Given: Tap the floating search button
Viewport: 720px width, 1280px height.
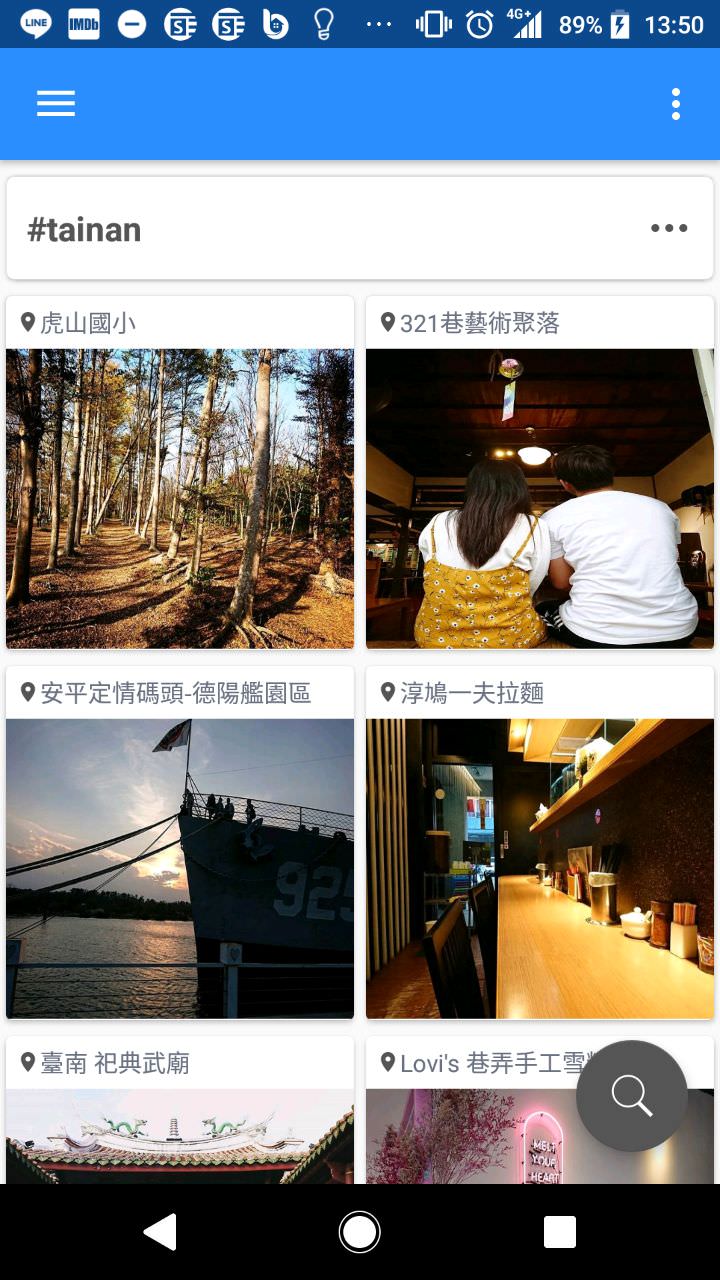Looking at the screenshot, I should click(632, 1096).
